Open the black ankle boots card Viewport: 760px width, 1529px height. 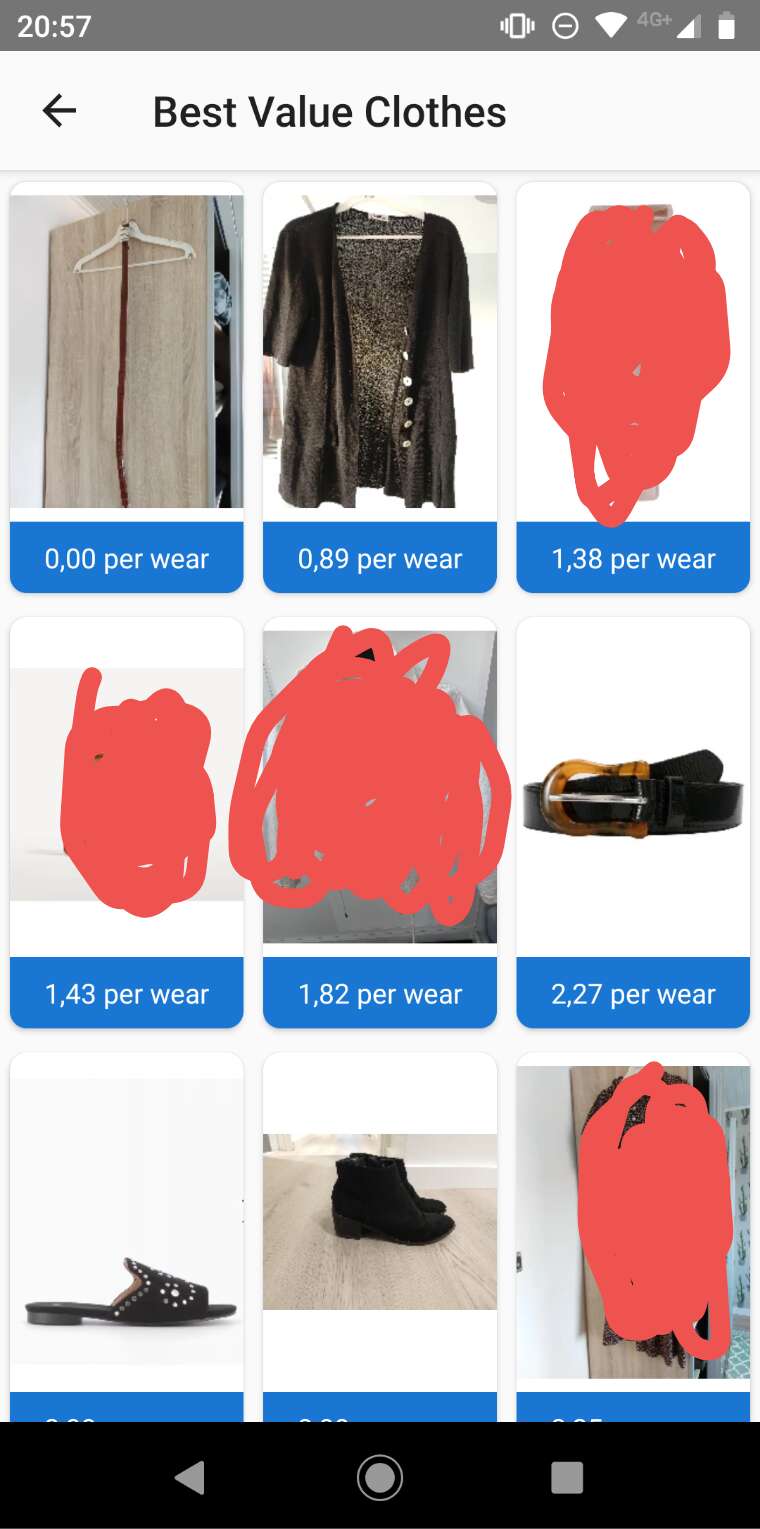(380, 1237)
